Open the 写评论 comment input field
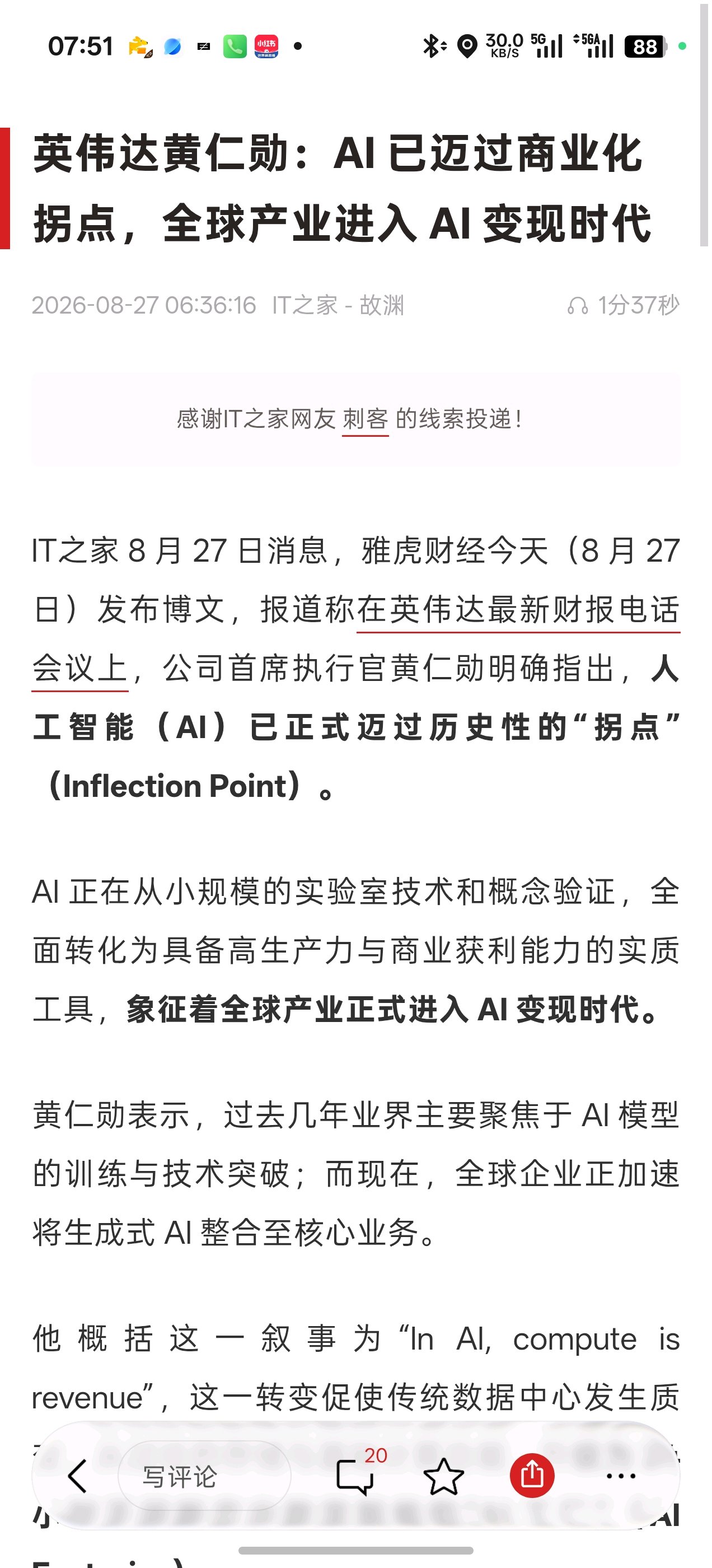Image resolution: width=712 pixels, height=1568 pixels. pyautogui.click(x=204, y=1476)
